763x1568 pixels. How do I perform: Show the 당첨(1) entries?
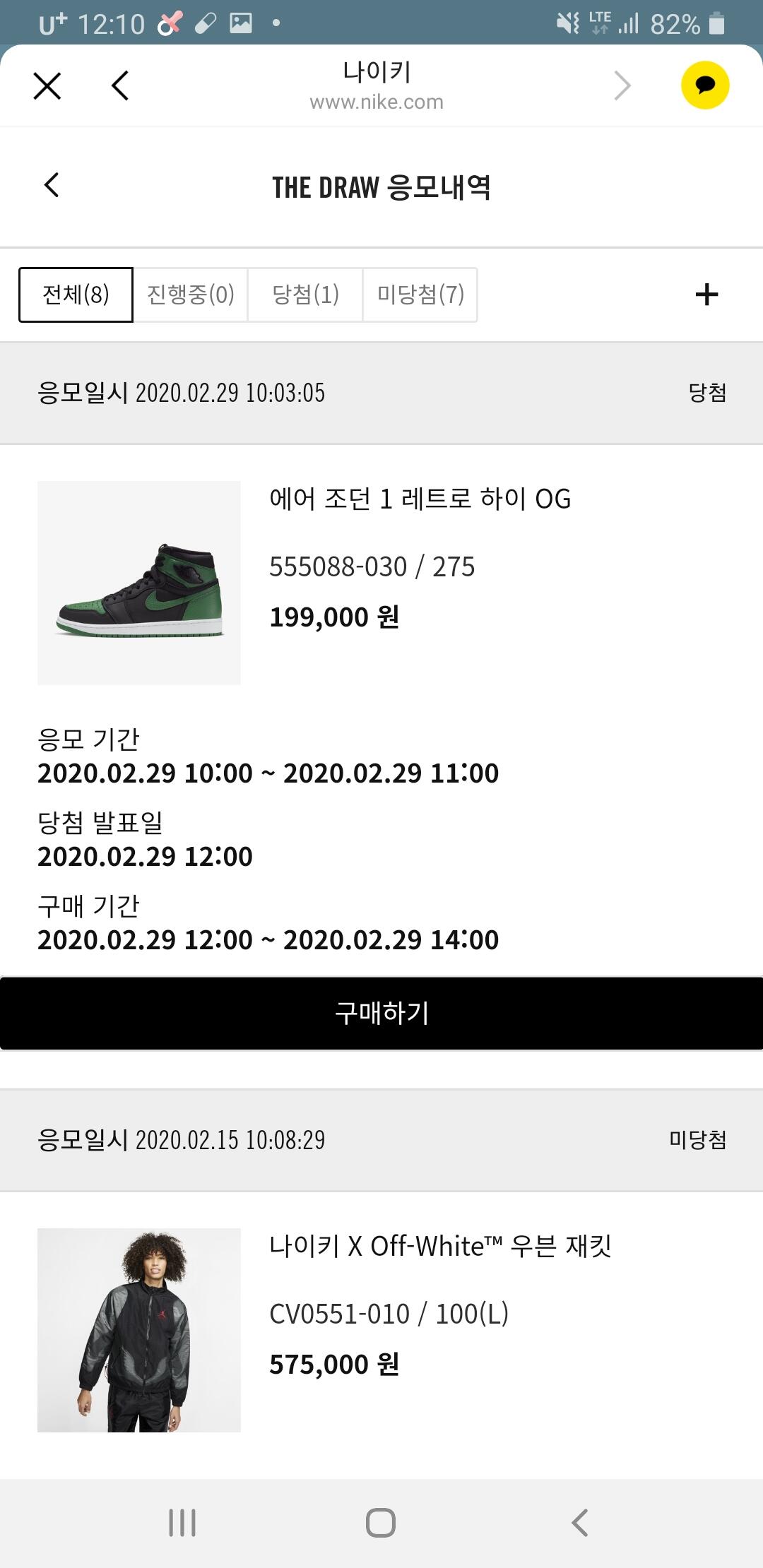(x=305, y=295)
